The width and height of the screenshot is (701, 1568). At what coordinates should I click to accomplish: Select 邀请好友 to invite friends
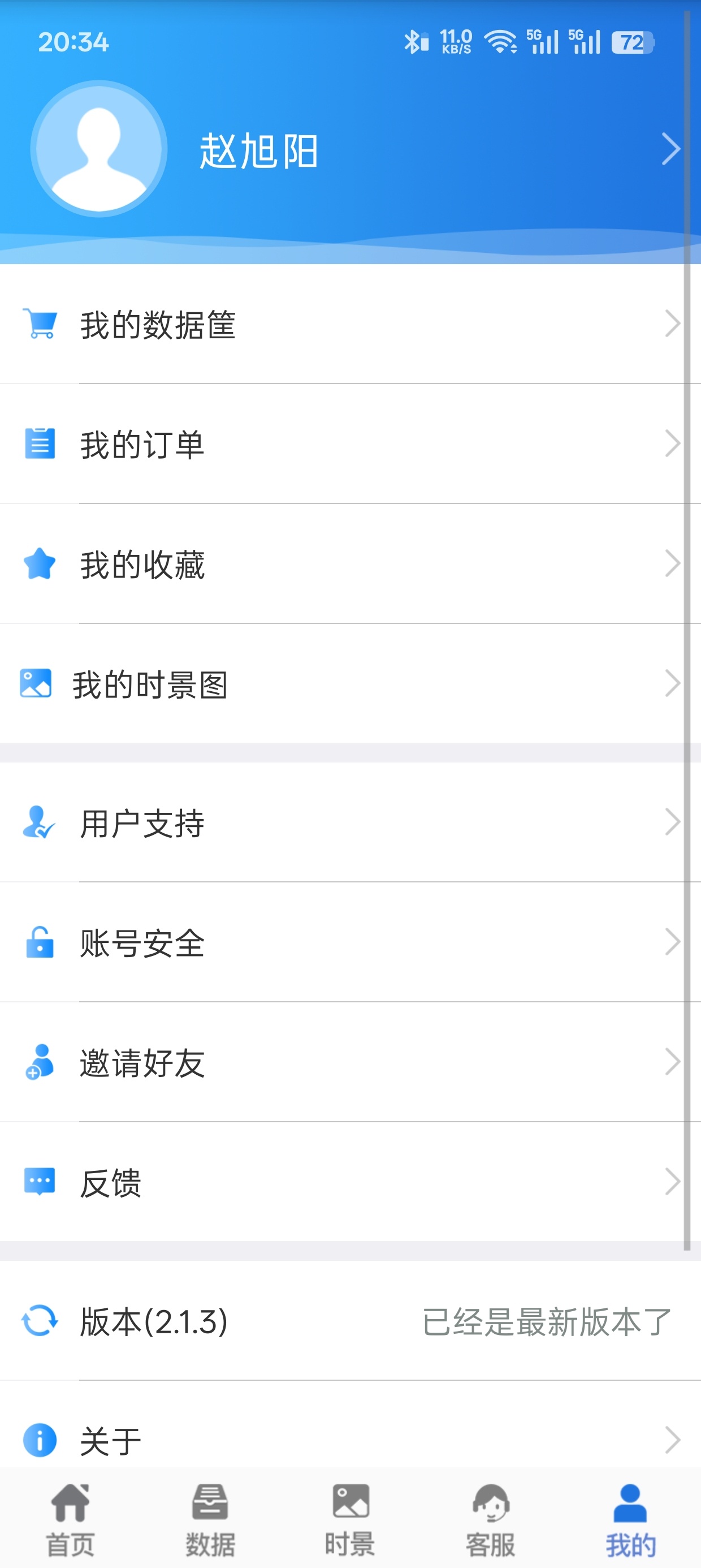click(x=350, y=1062)
